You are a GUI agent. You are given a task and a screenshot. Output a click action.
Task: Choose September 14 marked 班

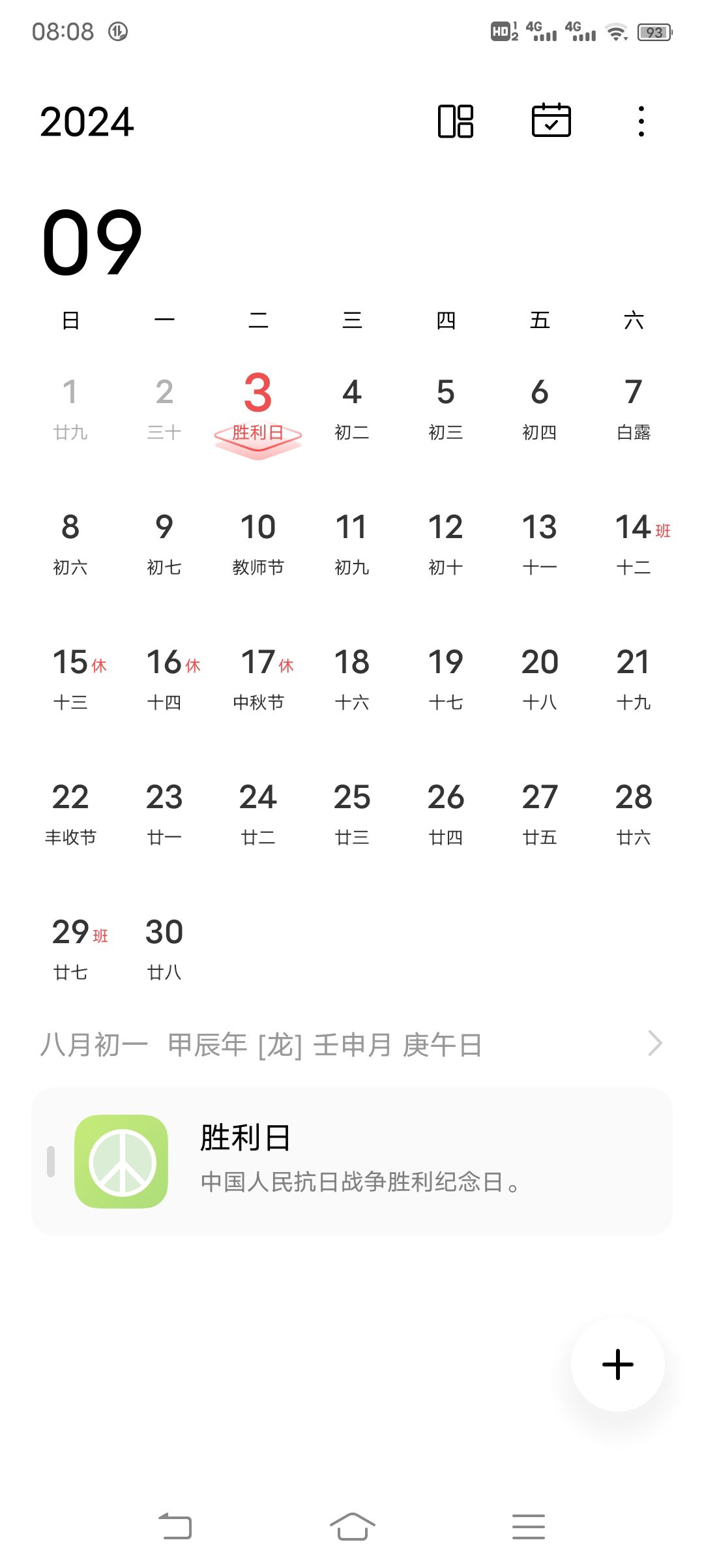[x=634, y=544]
